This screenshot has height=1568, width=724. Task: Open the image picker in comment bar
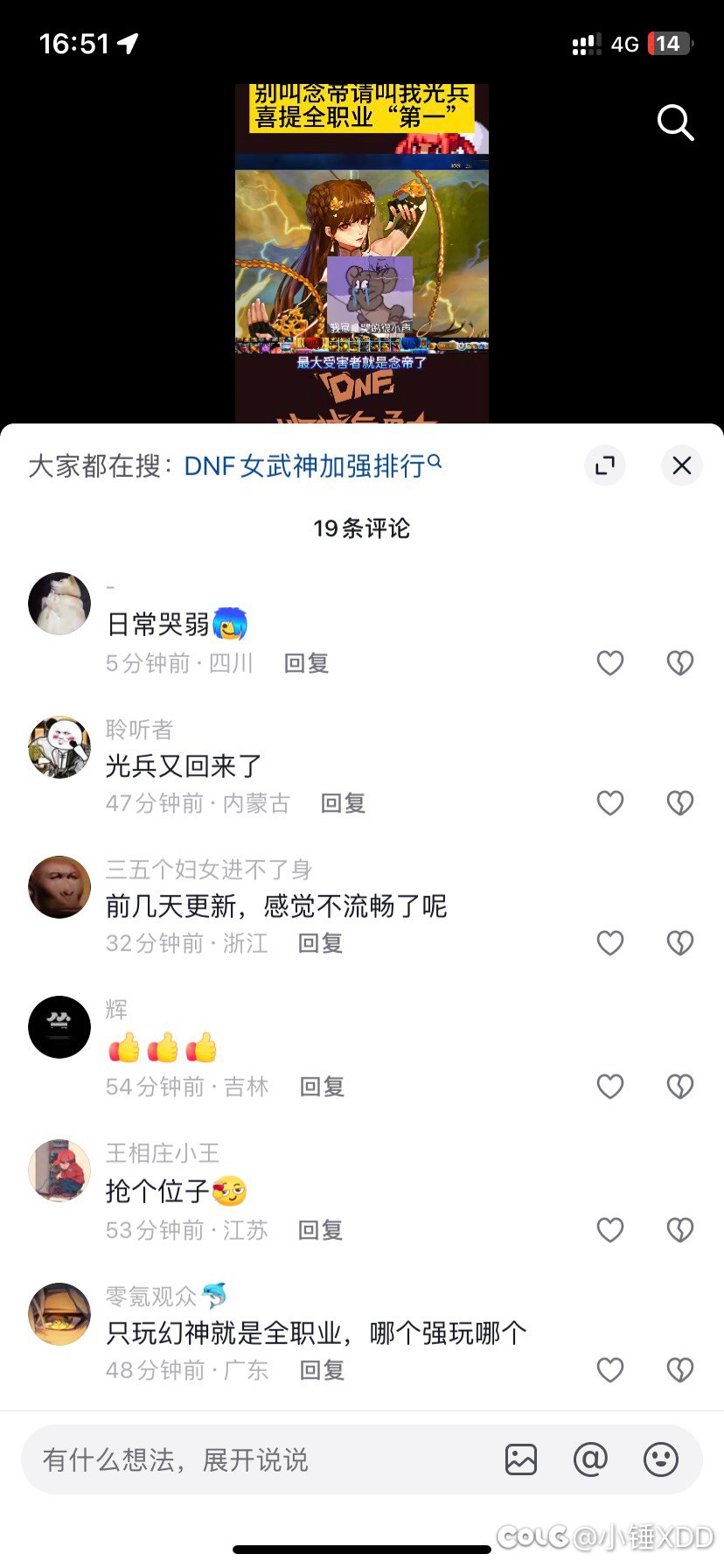pyautogui.click(x=521, y=1459)
